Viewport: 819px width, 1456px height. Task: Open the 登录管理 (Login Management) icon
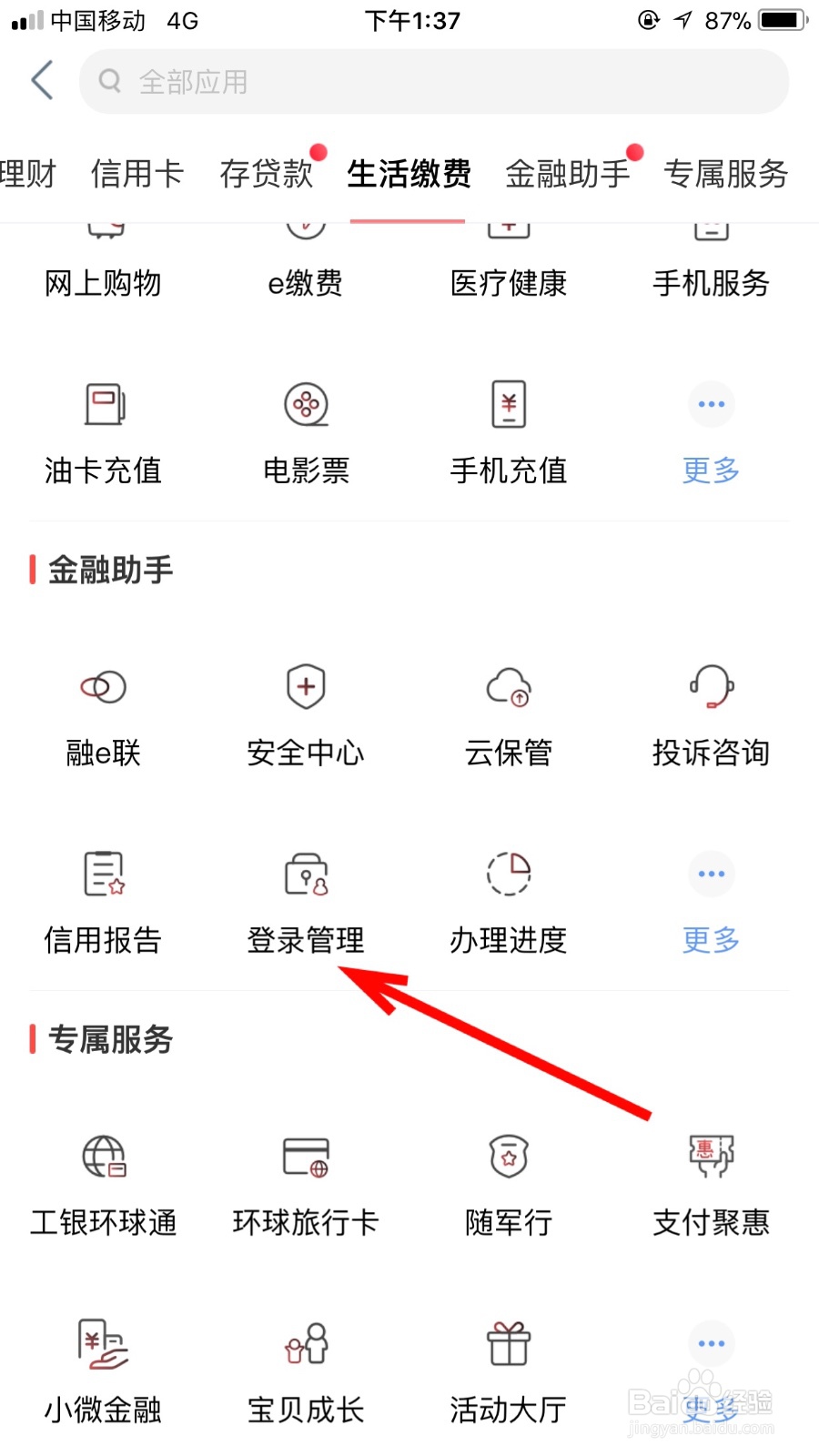305,901
